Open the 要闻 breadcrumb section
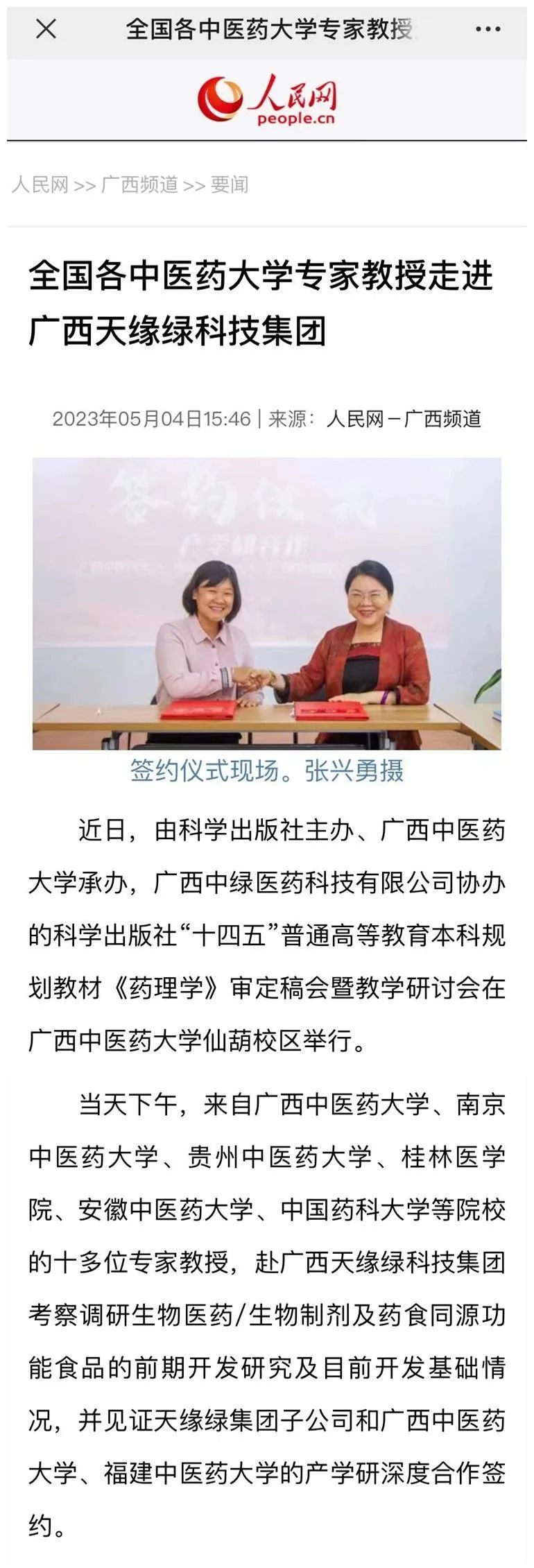534x1568 pixels. pyautogui.click(x=230, y=185)
